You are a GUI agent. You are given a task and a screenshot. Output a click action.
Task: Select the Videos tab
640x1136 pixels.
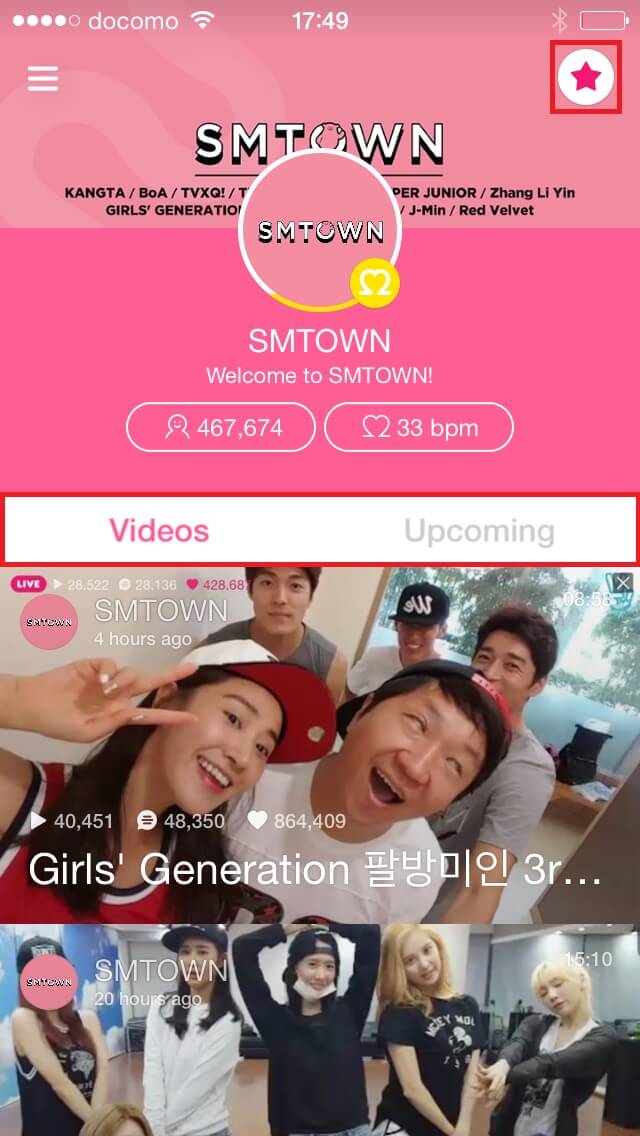coord(159,531)
